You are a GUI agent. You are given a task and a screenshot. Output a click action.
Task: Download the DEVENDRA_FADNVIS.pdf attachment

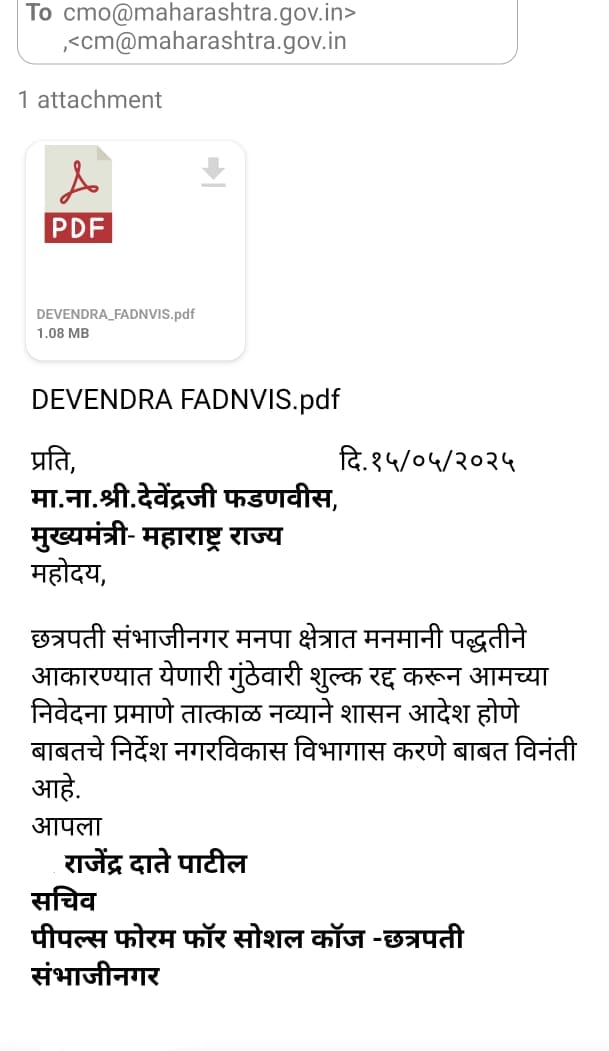213,172
